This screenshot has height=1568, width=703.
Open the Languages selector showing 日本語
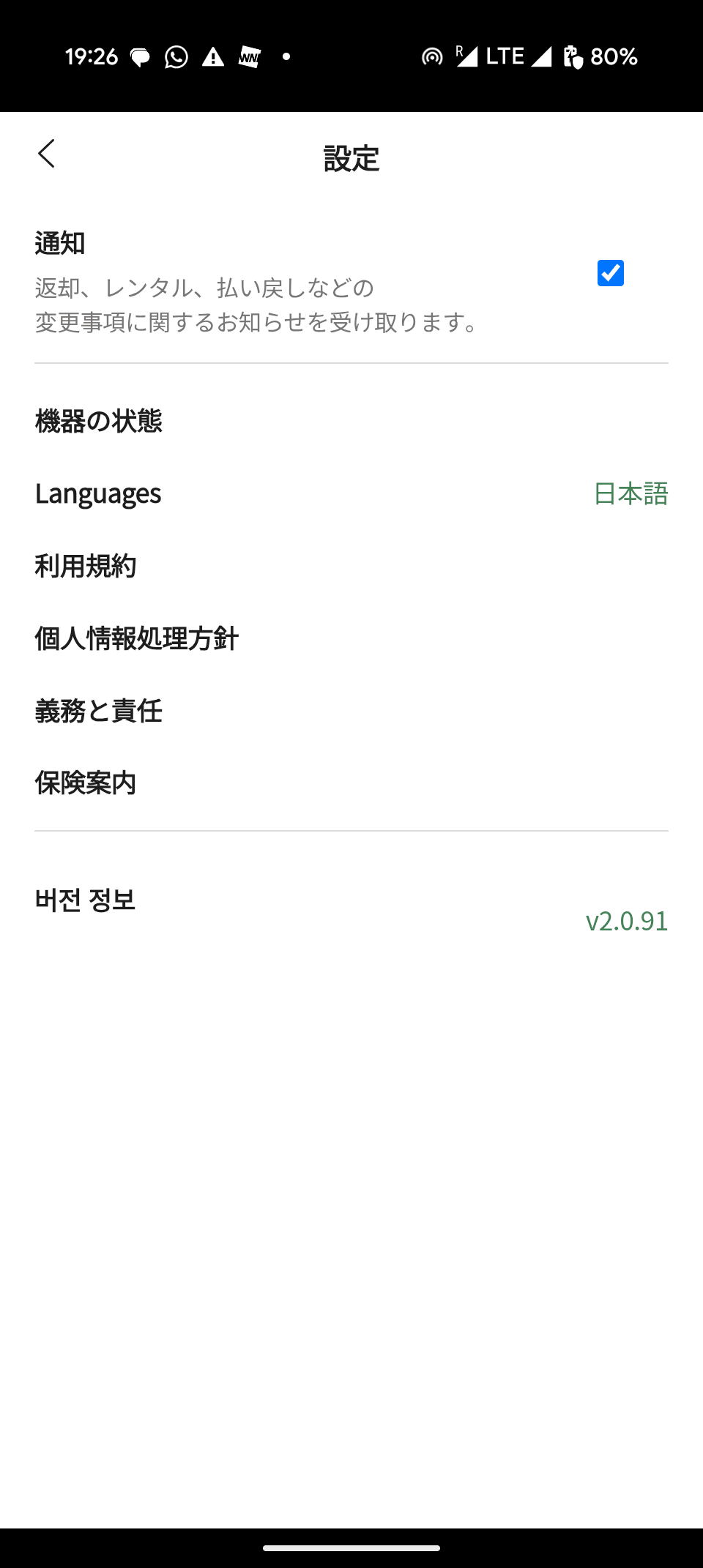pos(351,493)
